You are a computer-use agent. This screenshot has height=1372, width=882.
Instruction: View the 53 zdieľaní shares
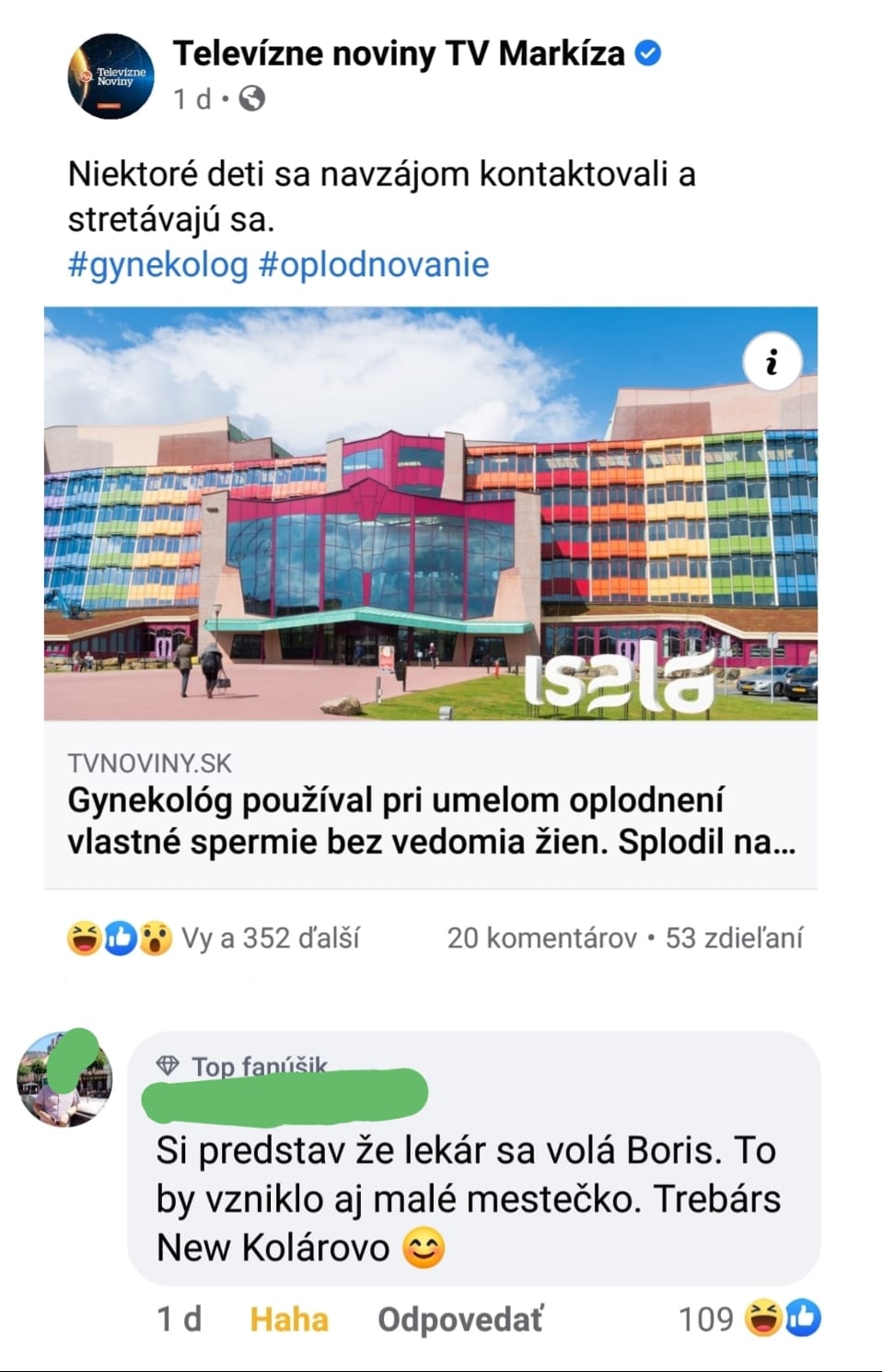coord(734,937)
